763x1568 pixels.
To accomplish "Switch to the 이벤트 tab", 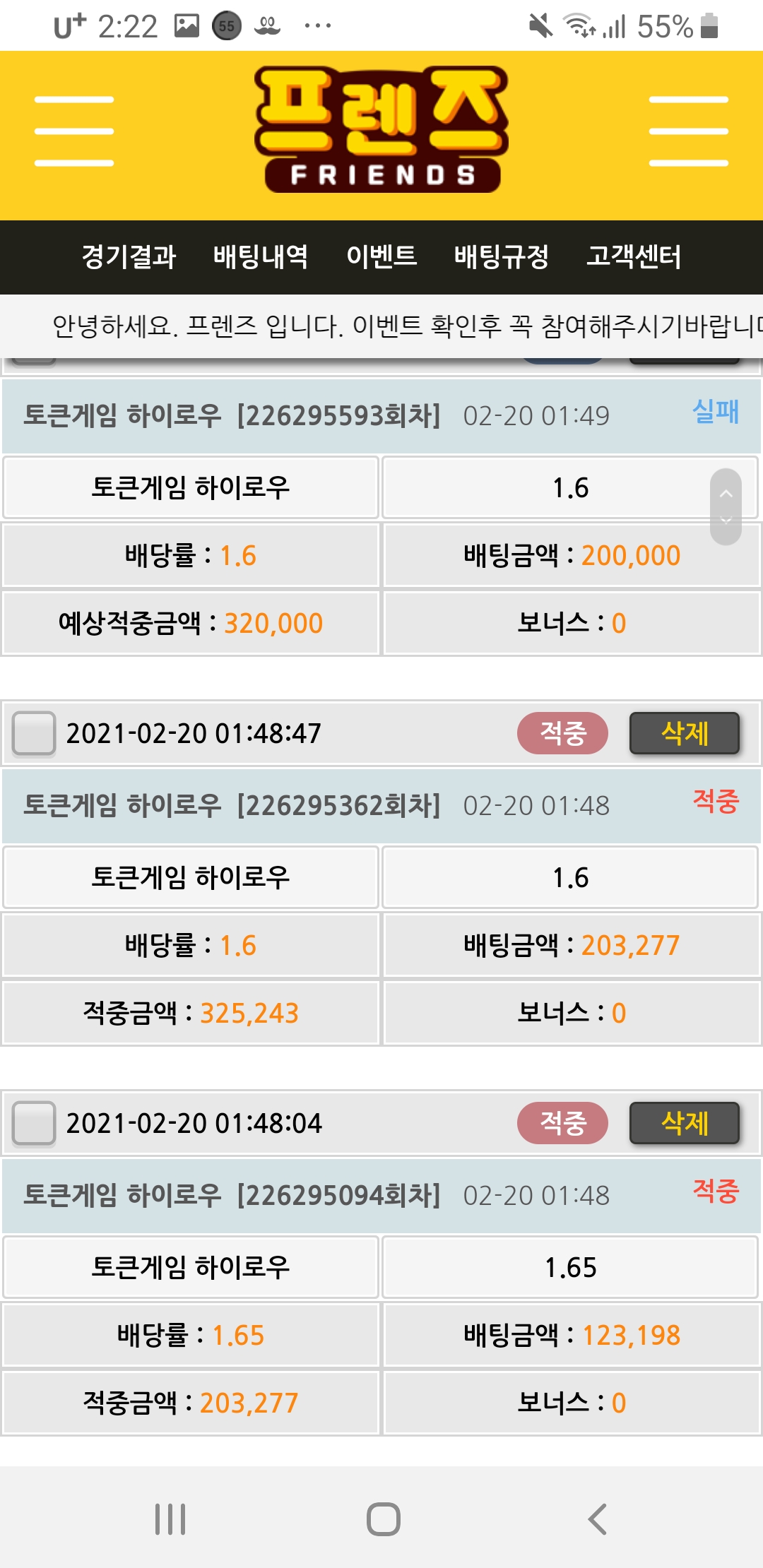I will [381, 256].
